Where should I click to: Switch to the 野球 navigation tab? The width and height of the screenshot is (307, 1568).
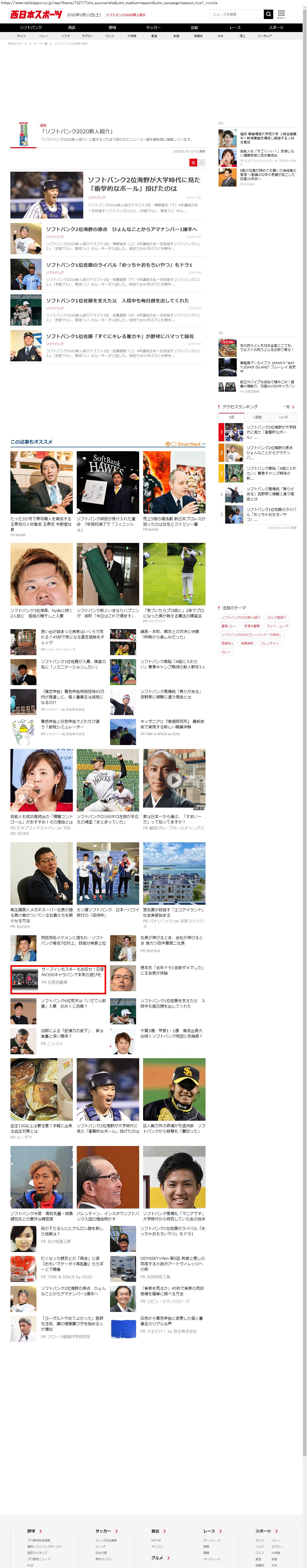point(112,27)
